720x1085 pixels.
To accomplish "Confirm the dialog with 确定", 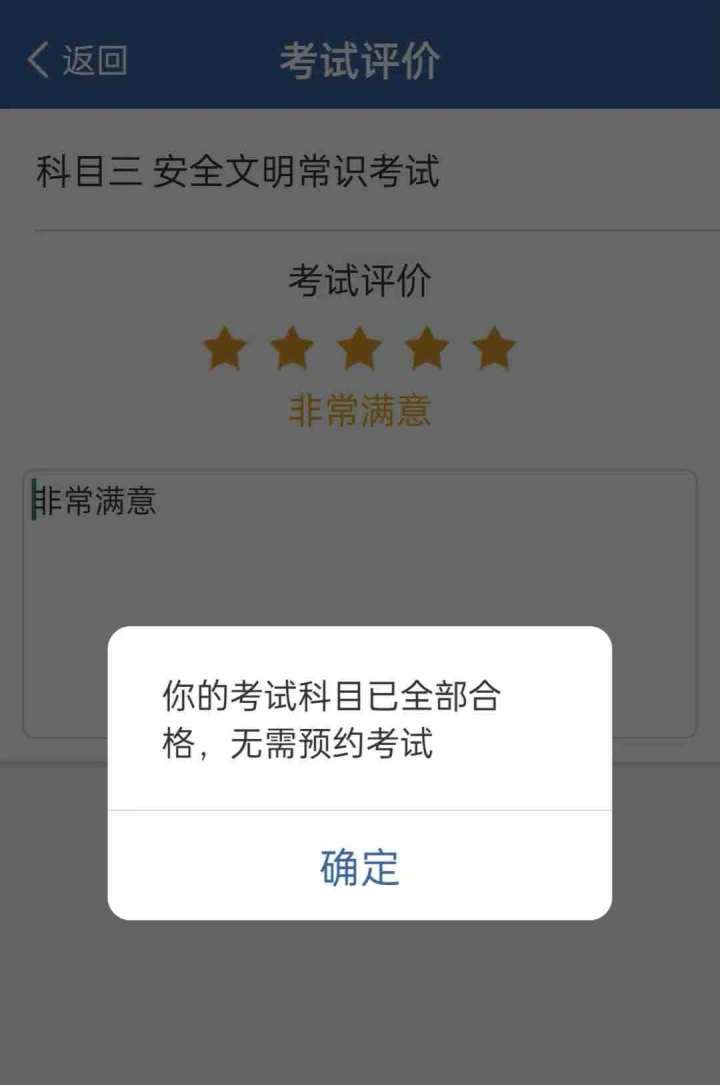I will click(359, 866).
